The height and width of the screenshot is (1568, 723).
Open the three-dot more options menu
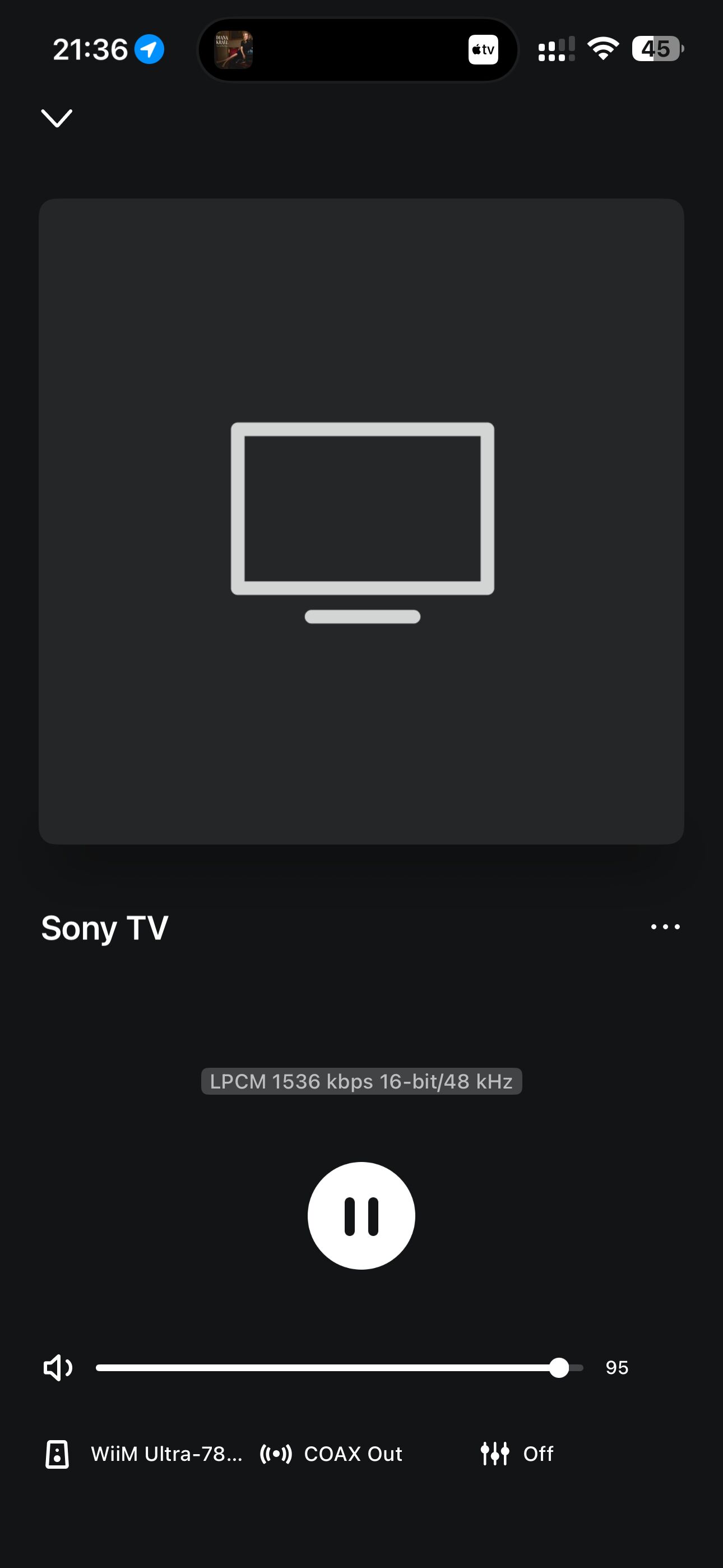(x=665, y=926)
